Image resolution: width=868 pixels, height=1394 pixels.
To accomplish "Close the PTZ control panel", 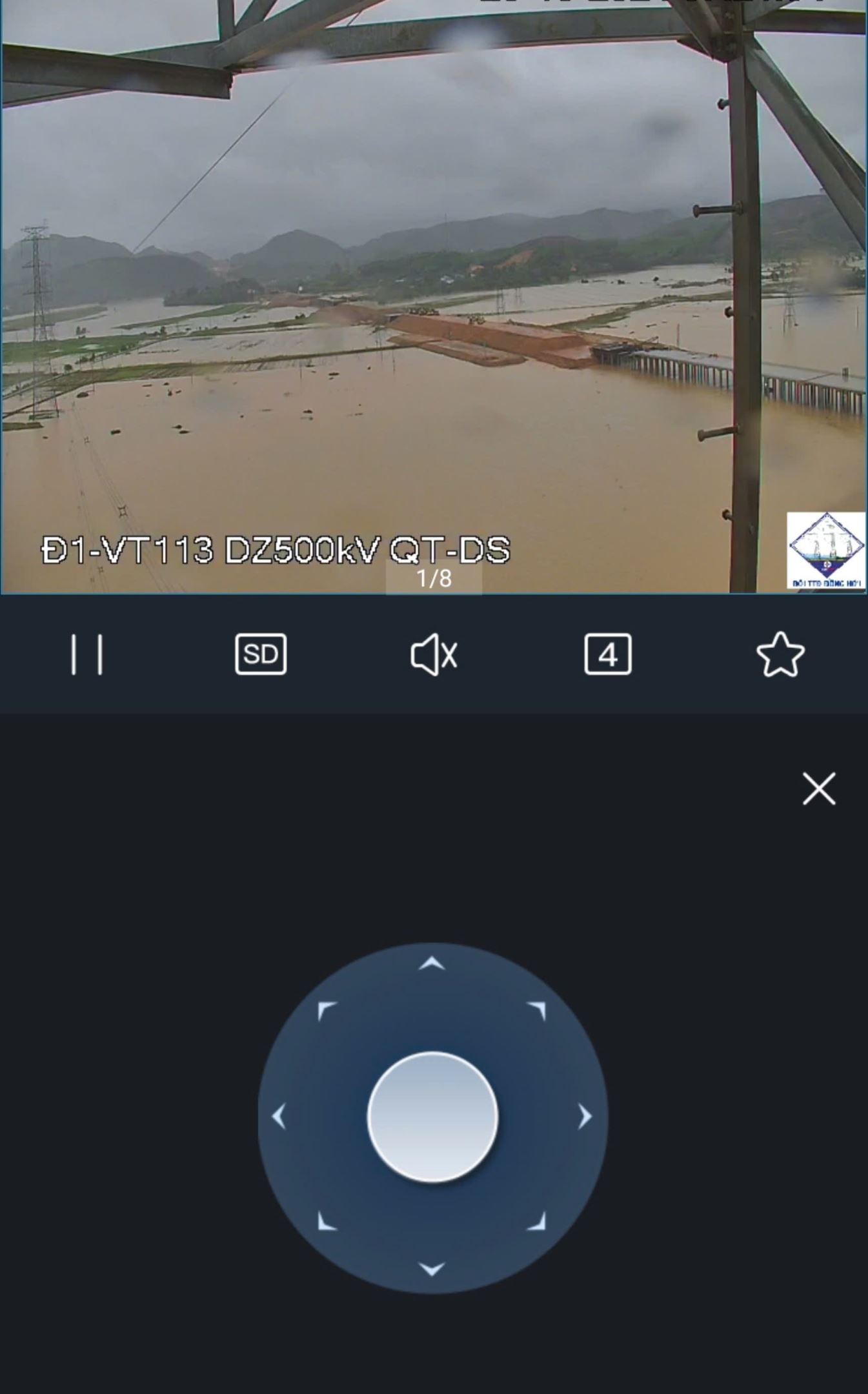I will pyautogui.click(x=818, y=789).
